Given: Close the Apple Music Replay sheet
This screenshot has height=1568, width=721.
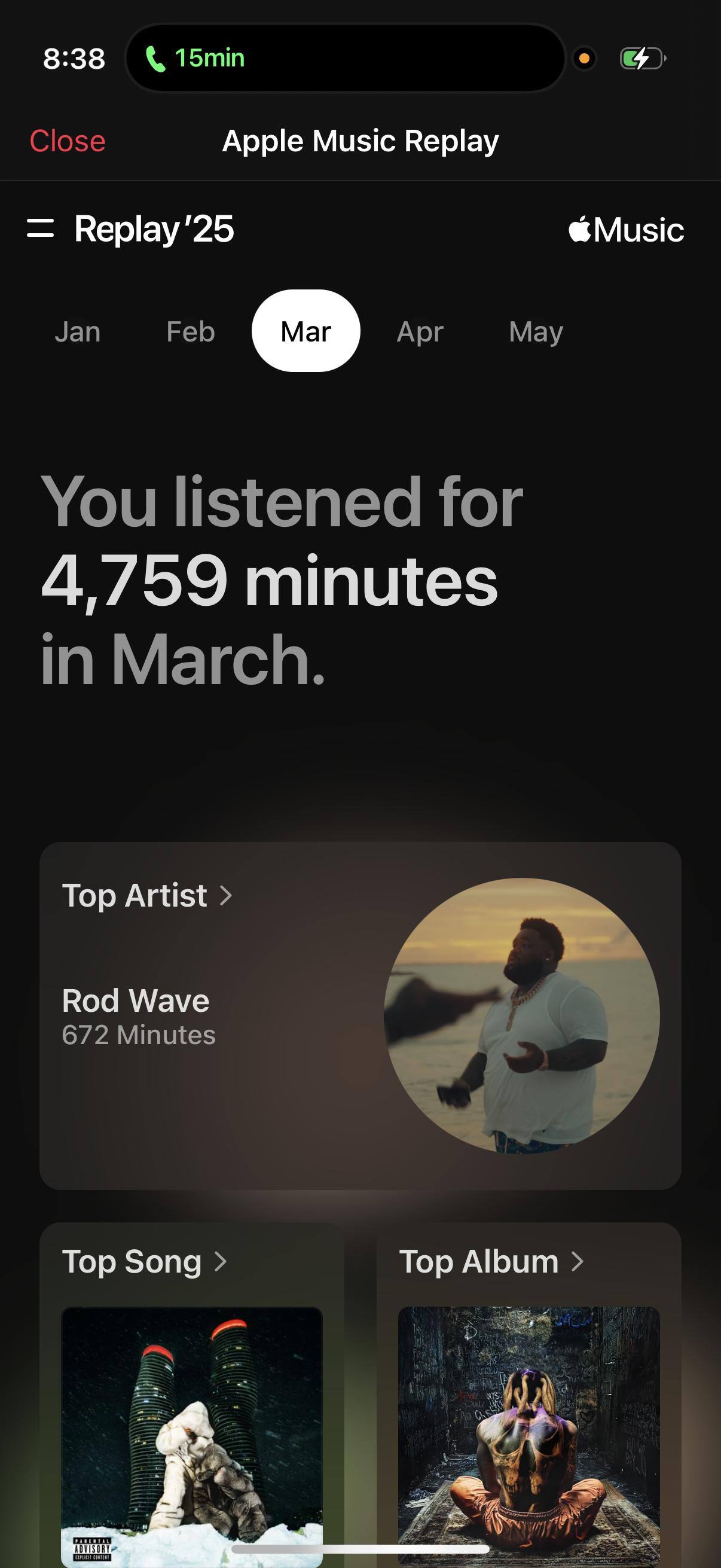Looking at the screenshot, I should 68,141.
